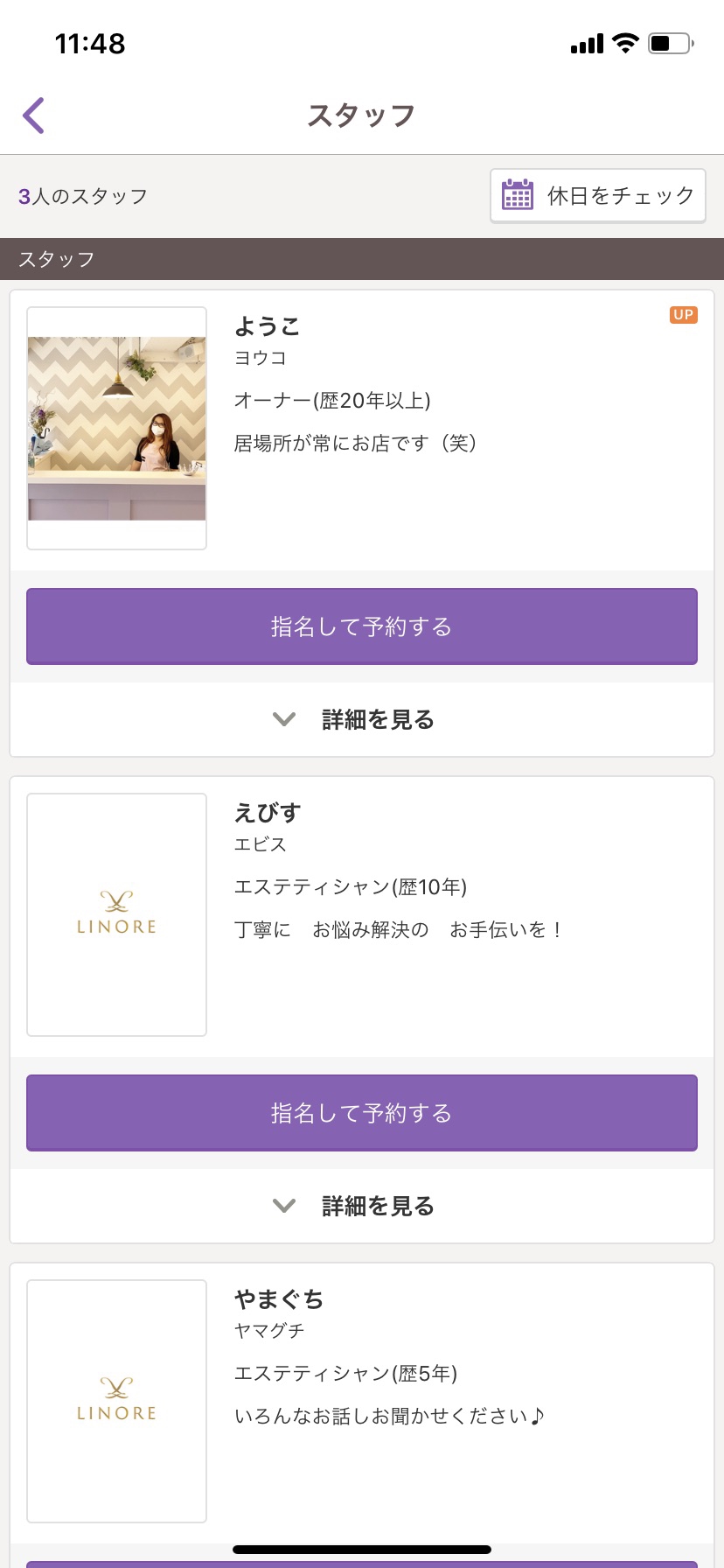Expand 詳細を見る for えびす

tap(362, 1206)
